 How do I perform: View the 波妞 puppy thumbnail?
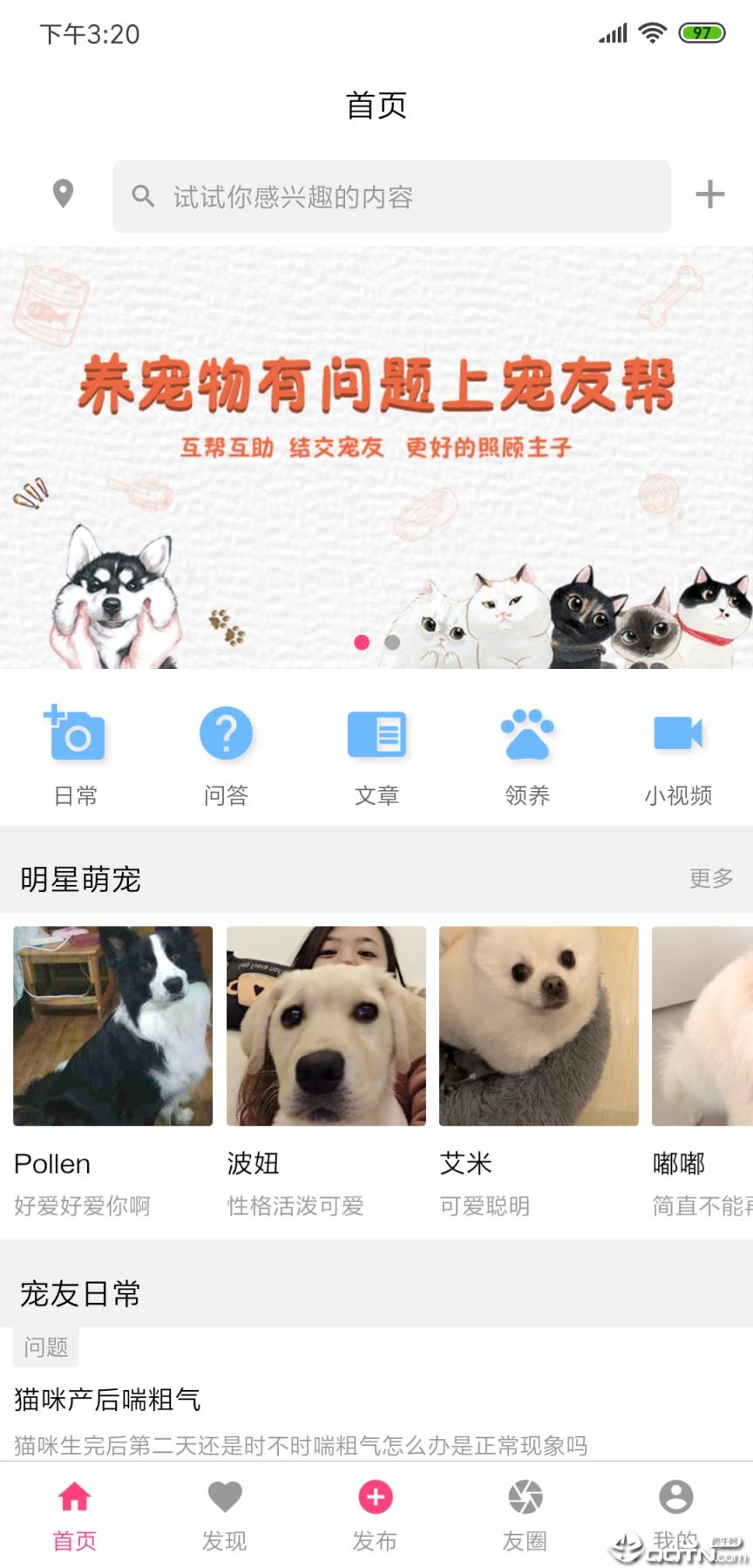click(x=325, y=1025)
